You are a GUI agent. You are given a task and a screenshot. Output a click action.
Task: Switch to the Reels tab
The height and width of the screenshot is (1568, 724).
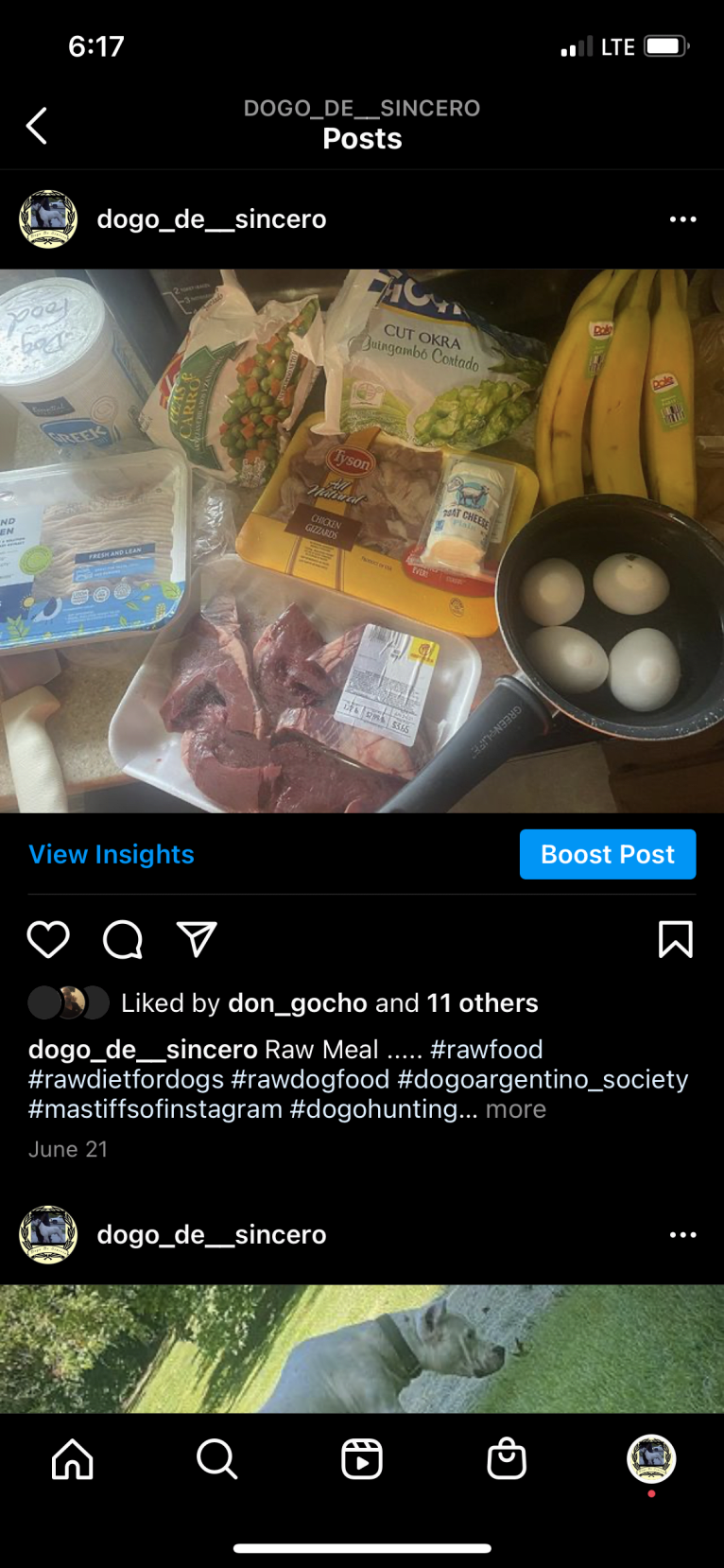point(362,1458)
